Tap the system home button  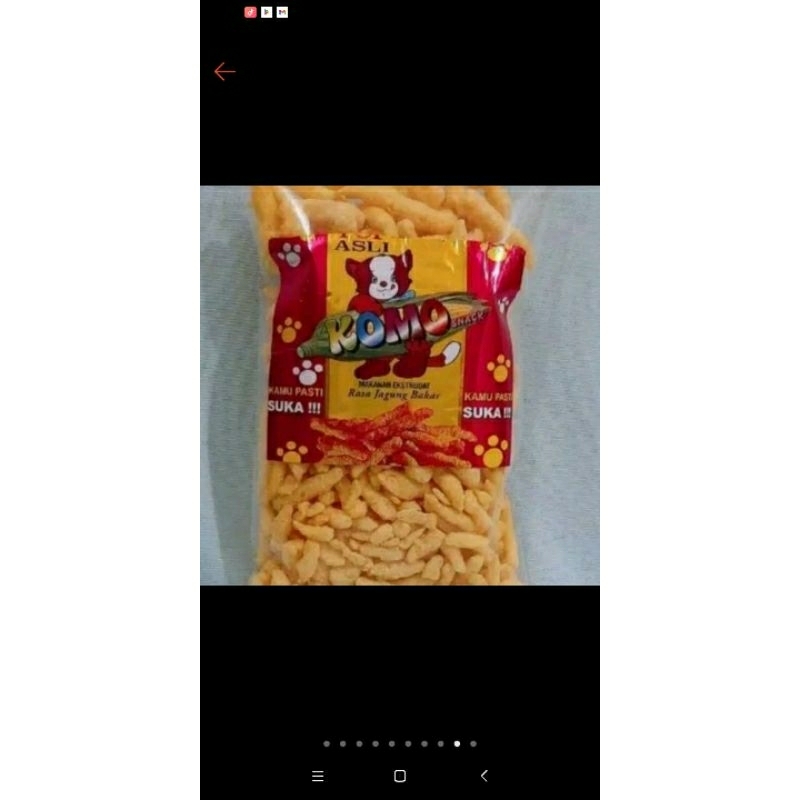click(x=400, y=776)
